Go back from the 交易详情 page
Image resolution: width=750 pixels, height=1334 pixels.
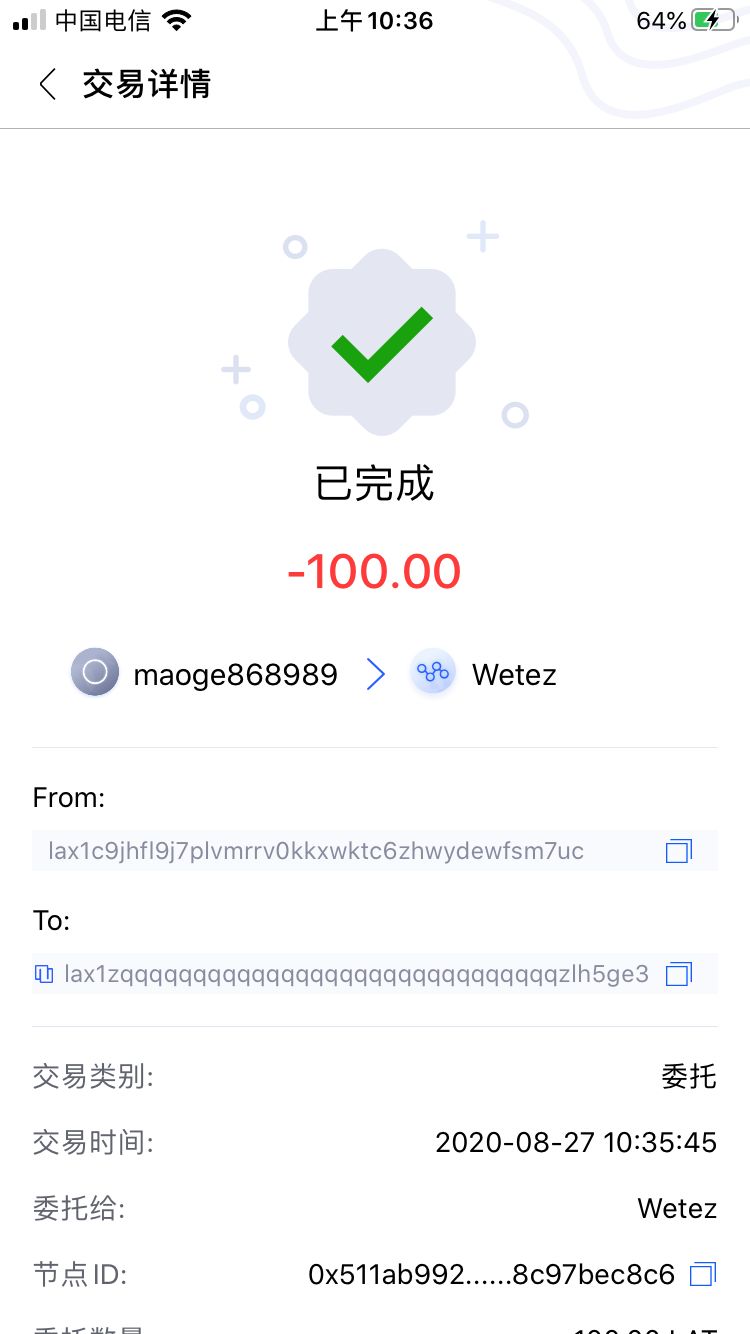[x=47, y=84]
